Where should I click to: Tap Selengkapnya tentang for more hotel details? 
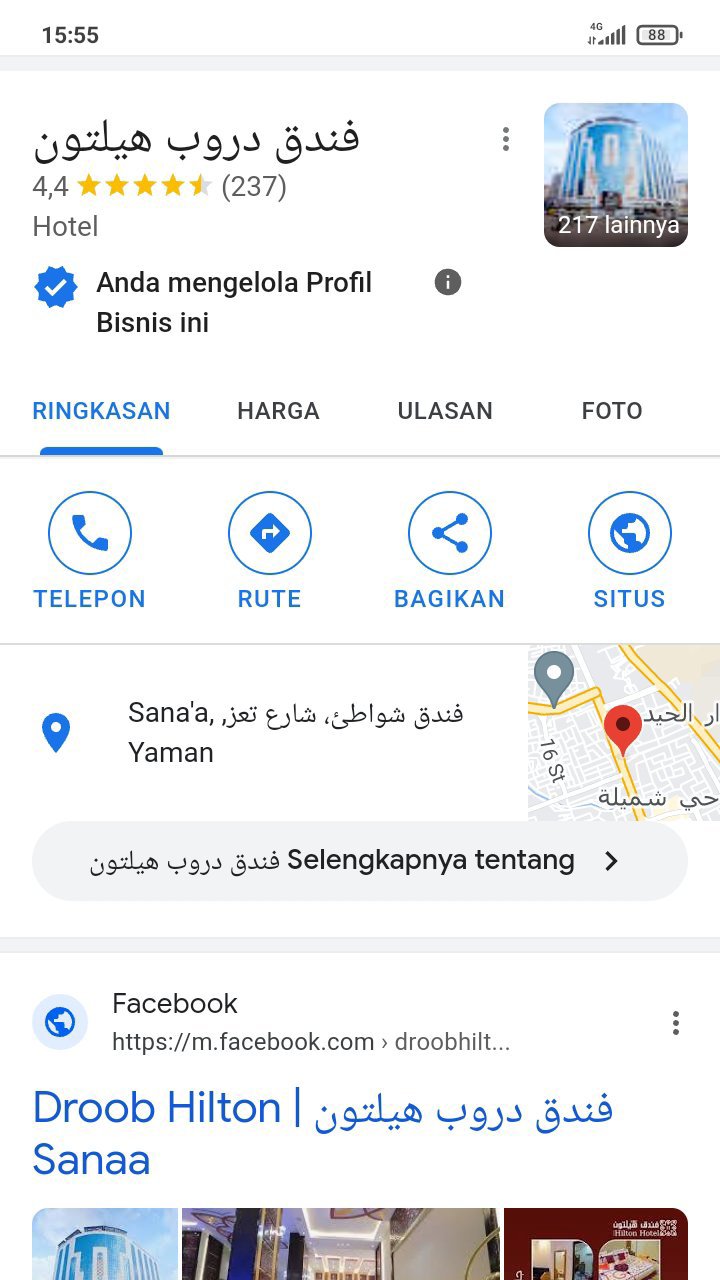360,861
